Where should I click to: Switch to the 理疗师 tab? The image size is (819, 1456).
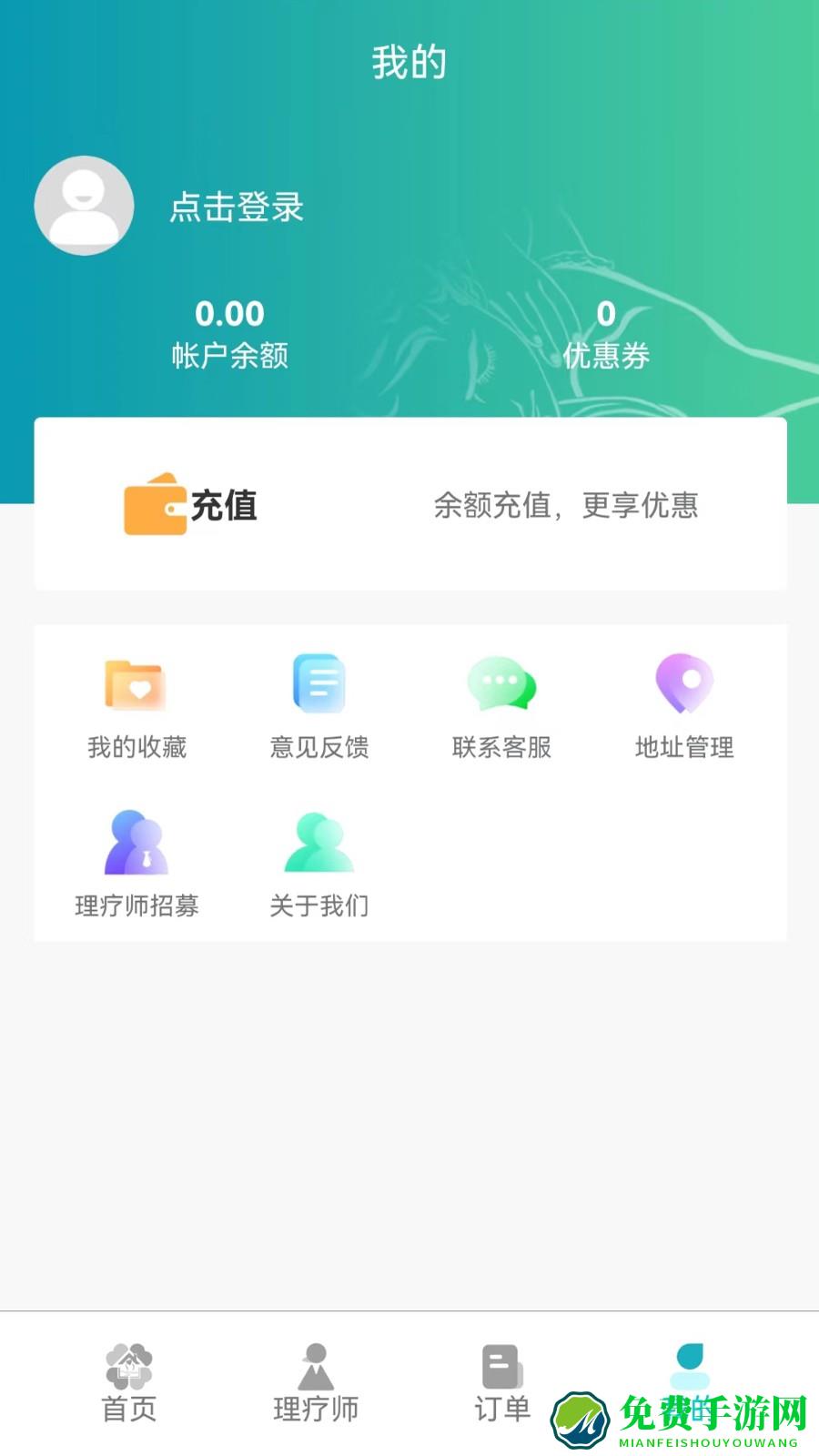pyautogui.click(x=314, y=1383)
